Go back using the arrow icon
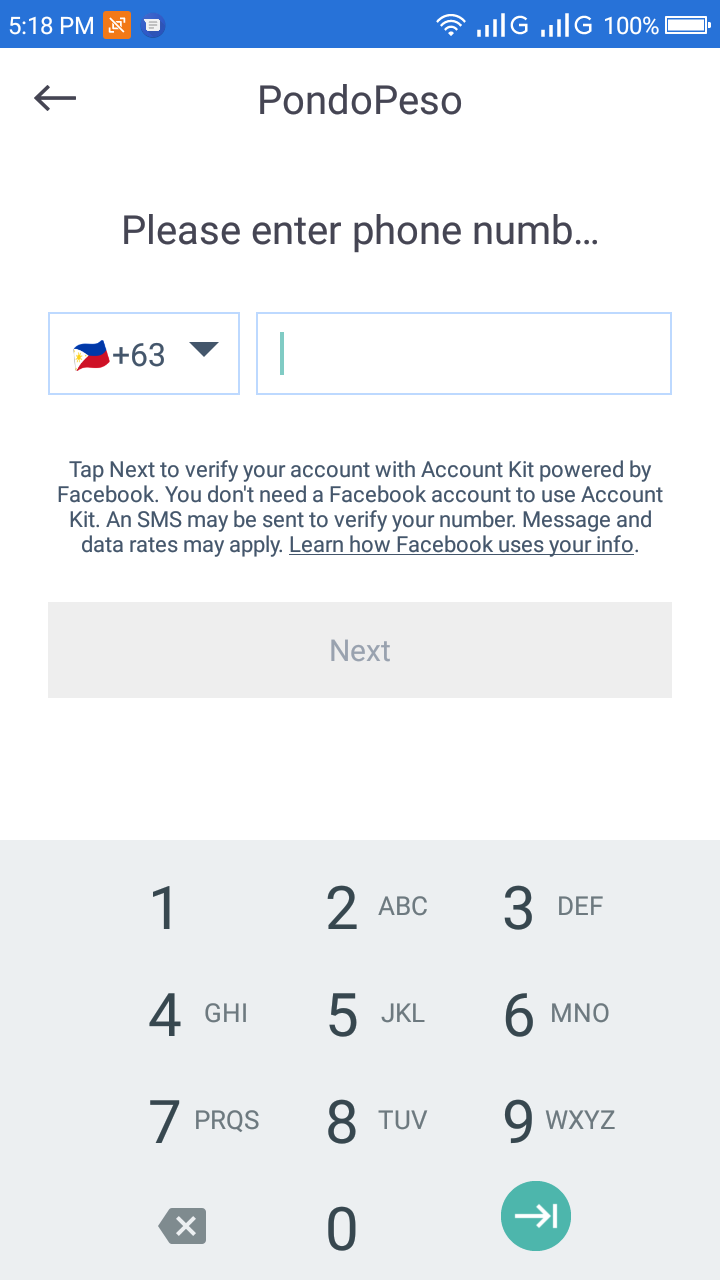Screen dimensions: 720x1280 pos(55,98)
